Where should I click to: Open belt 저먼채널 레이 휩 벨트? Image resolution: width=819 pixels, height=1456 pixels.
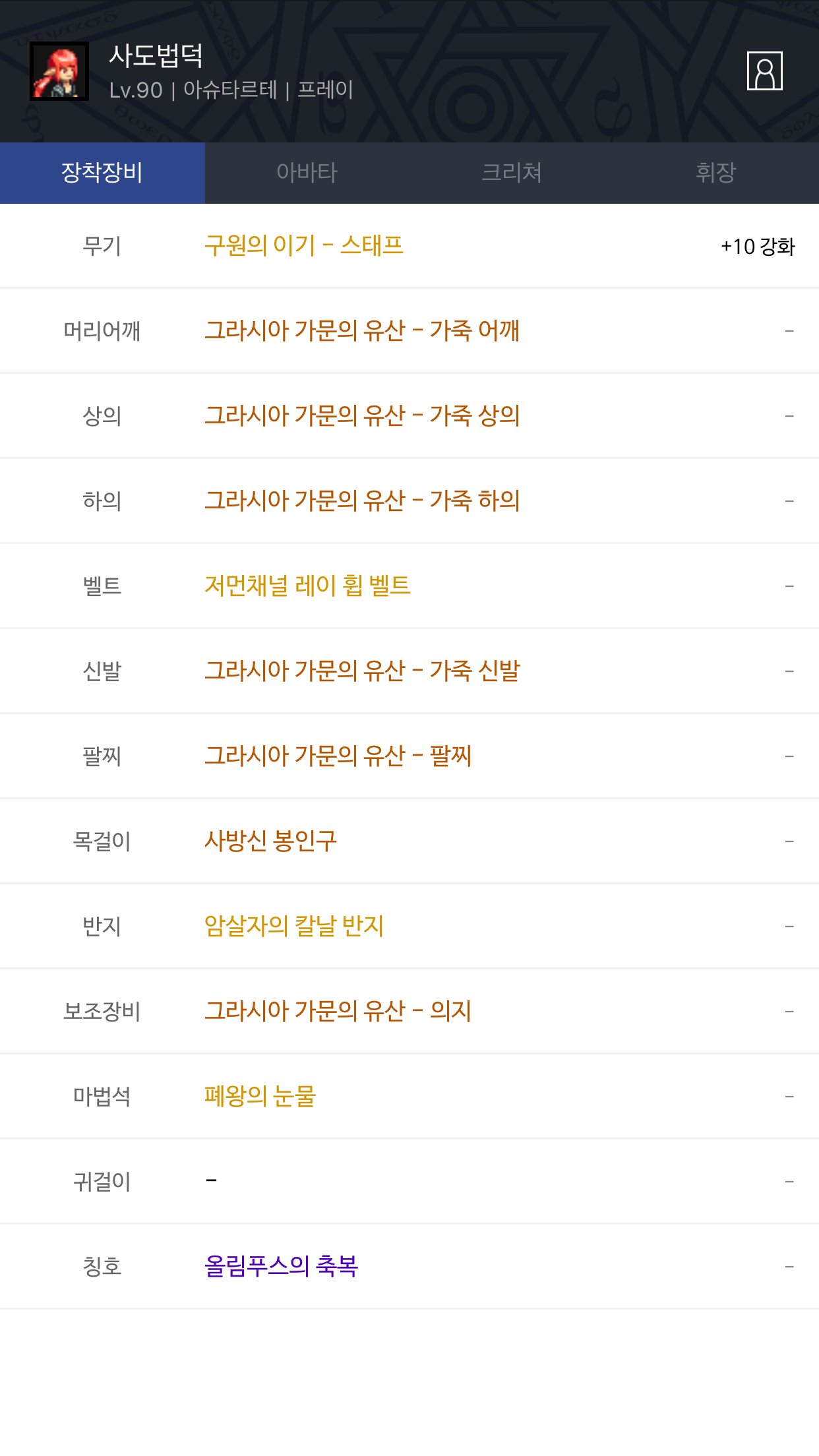pos(307,586)
